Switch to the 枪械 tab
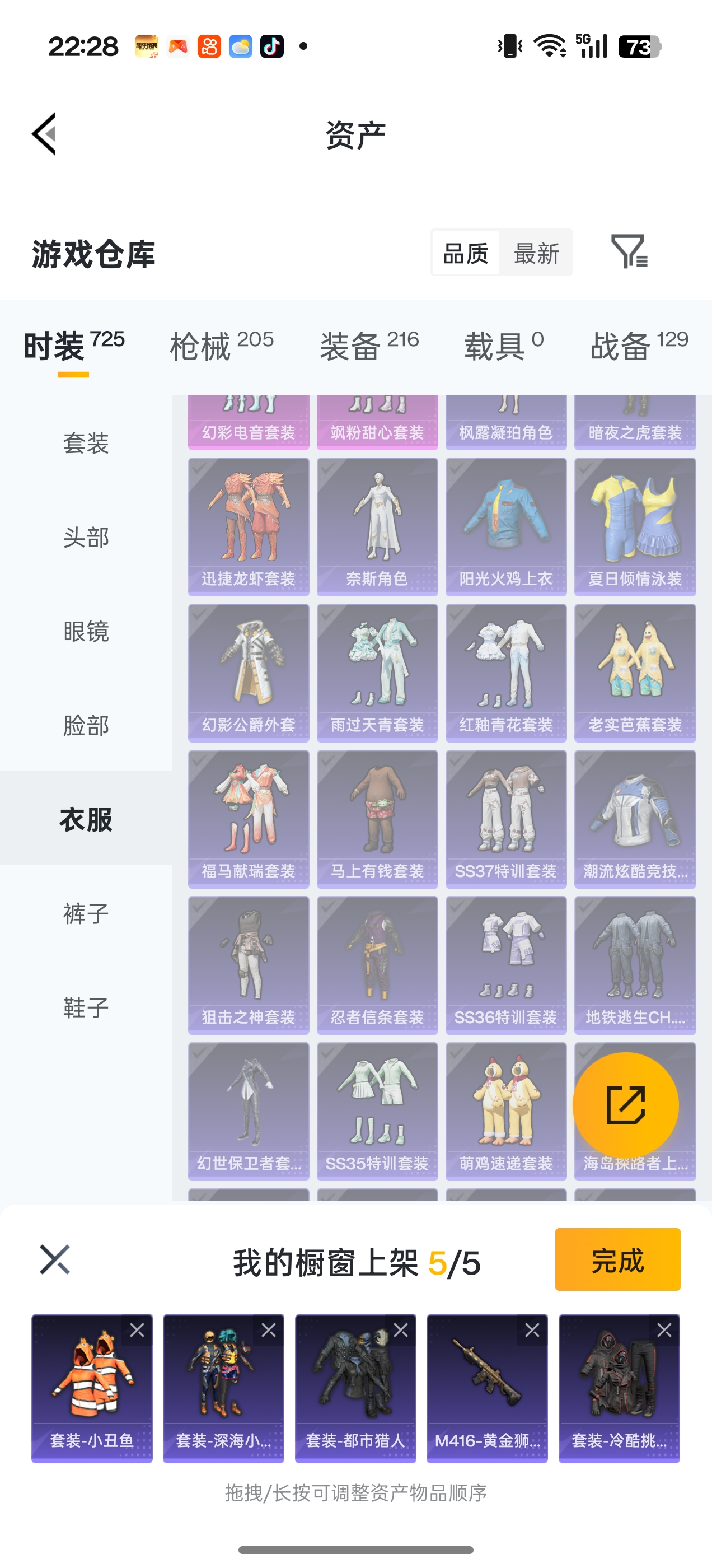This screenshot has height=1568, width=712. click(222, 346)
